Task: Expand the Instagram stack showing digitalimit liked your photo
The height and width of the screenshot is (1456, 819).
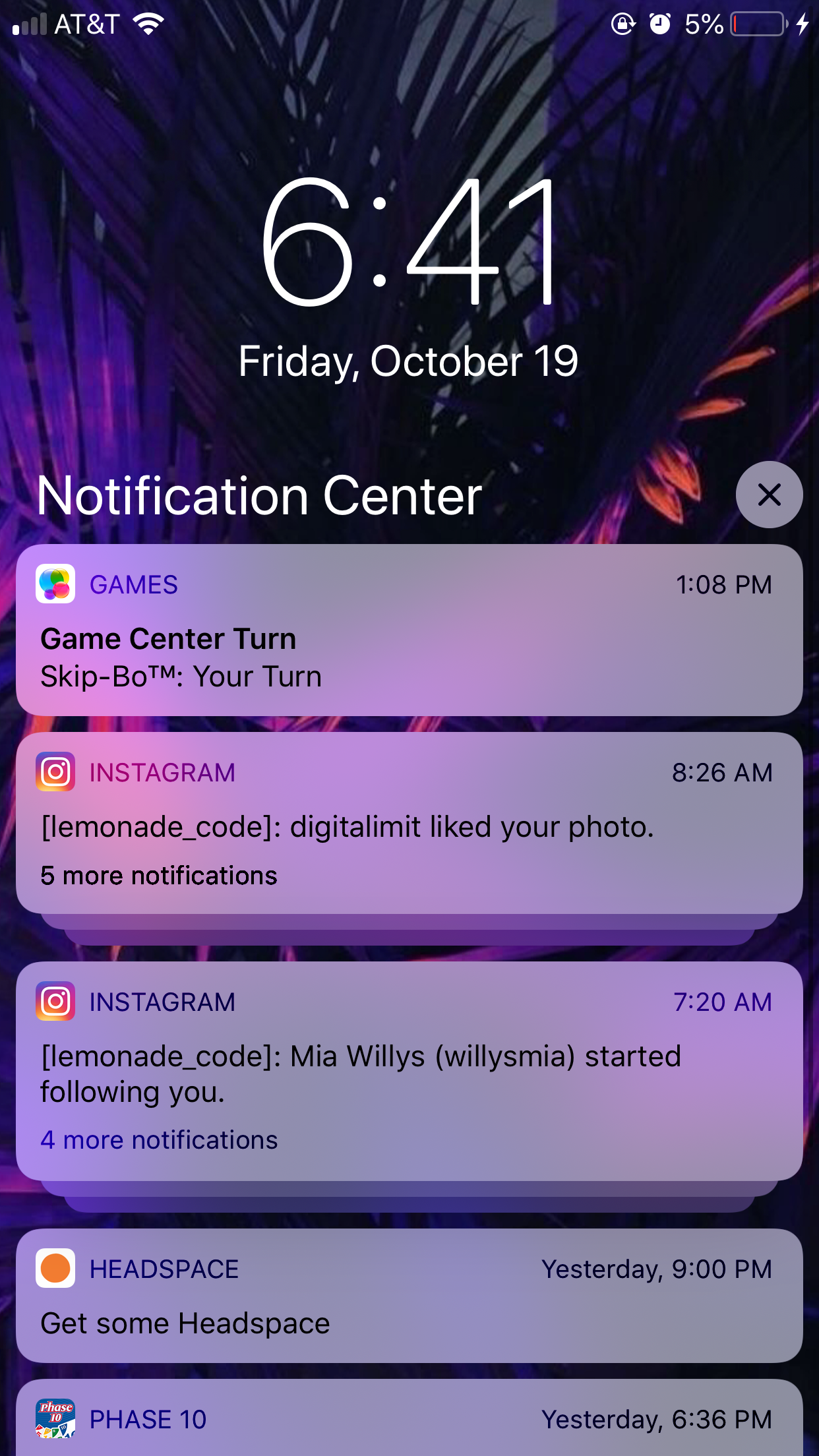Action: (x=409, y=822)
